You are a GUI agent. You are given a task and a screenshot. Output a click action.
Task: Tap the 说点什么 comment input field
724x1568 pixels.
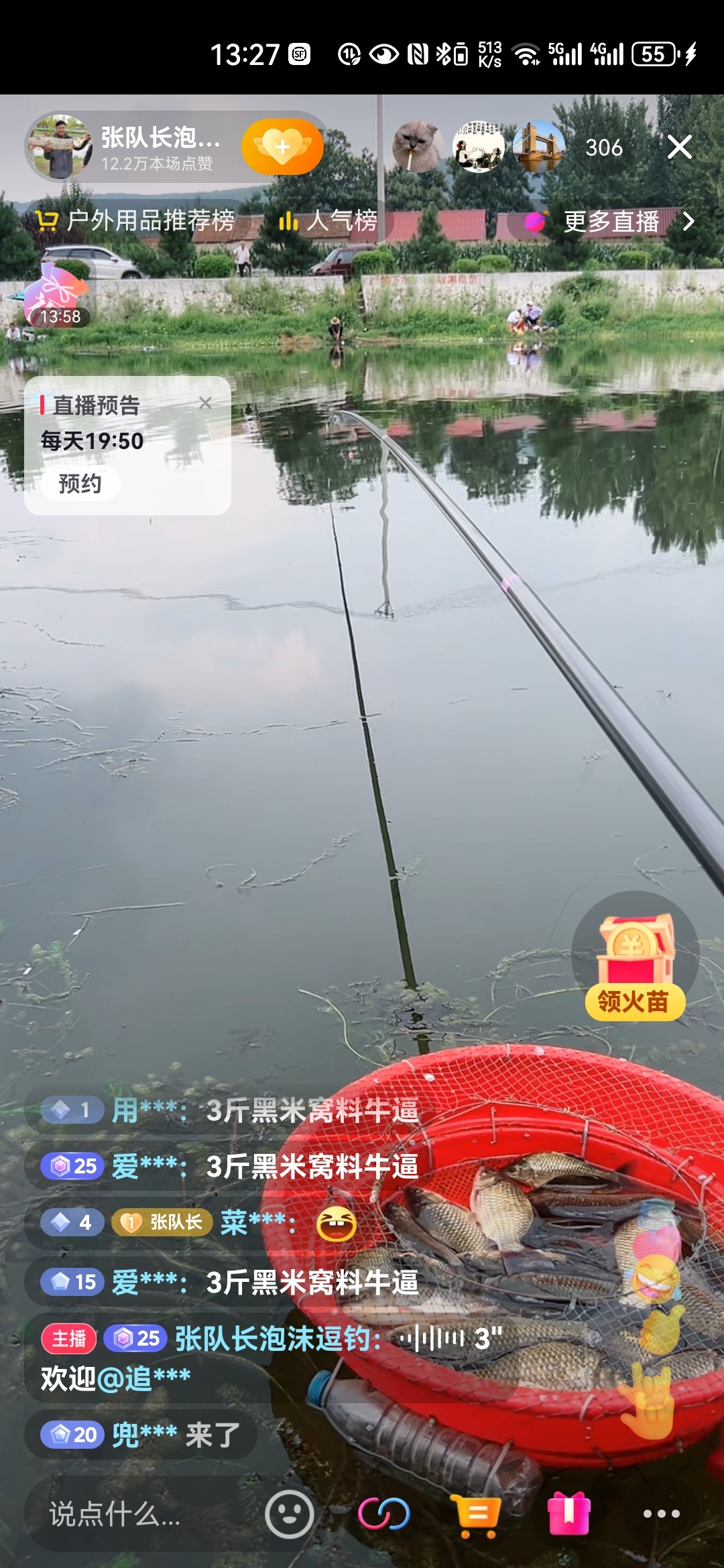click(134, 1514)
